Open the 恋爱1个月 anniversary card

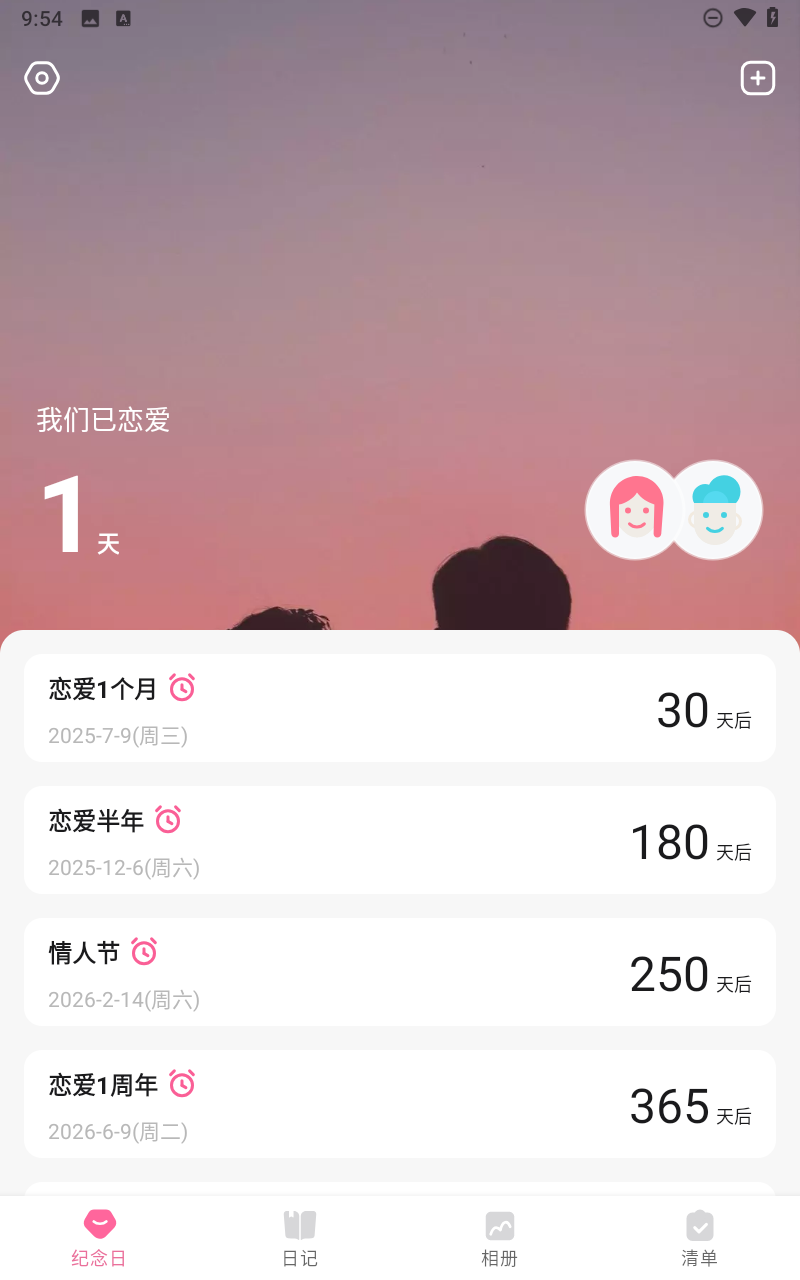click(x=400, y=708)
